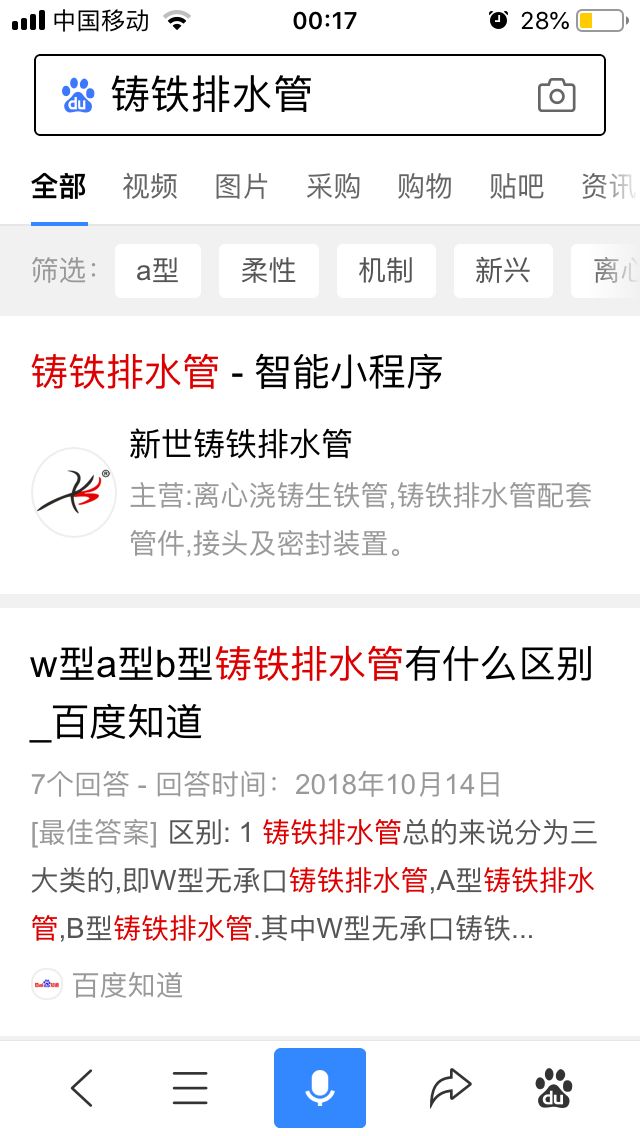This screenshot has height=1136, width=640.
Task: Open the 新世铸铁排水管 mini program result
Action: point(240,444)
